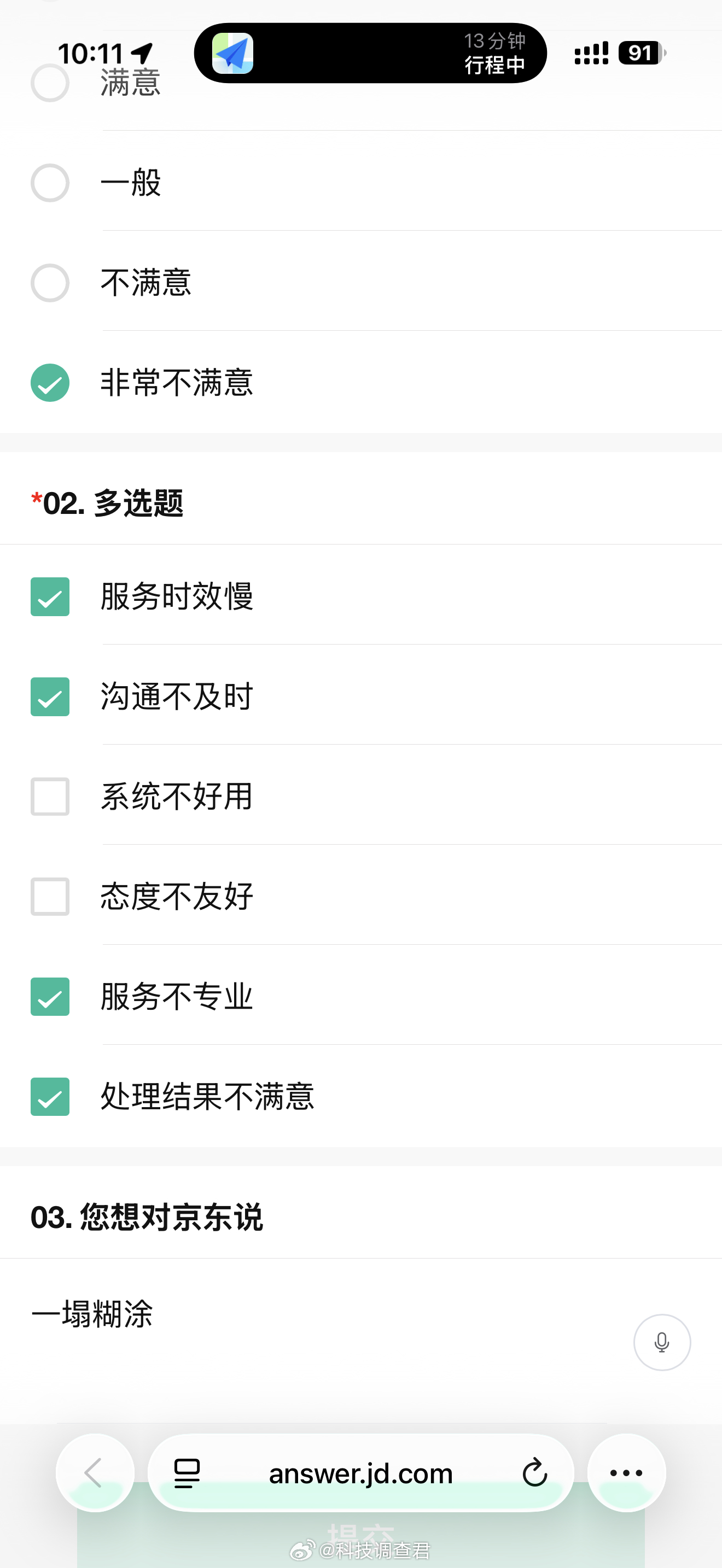The image size is (722, 1568).
Task: Tap the battery indicator showing 91
Action: coord(639,54)
